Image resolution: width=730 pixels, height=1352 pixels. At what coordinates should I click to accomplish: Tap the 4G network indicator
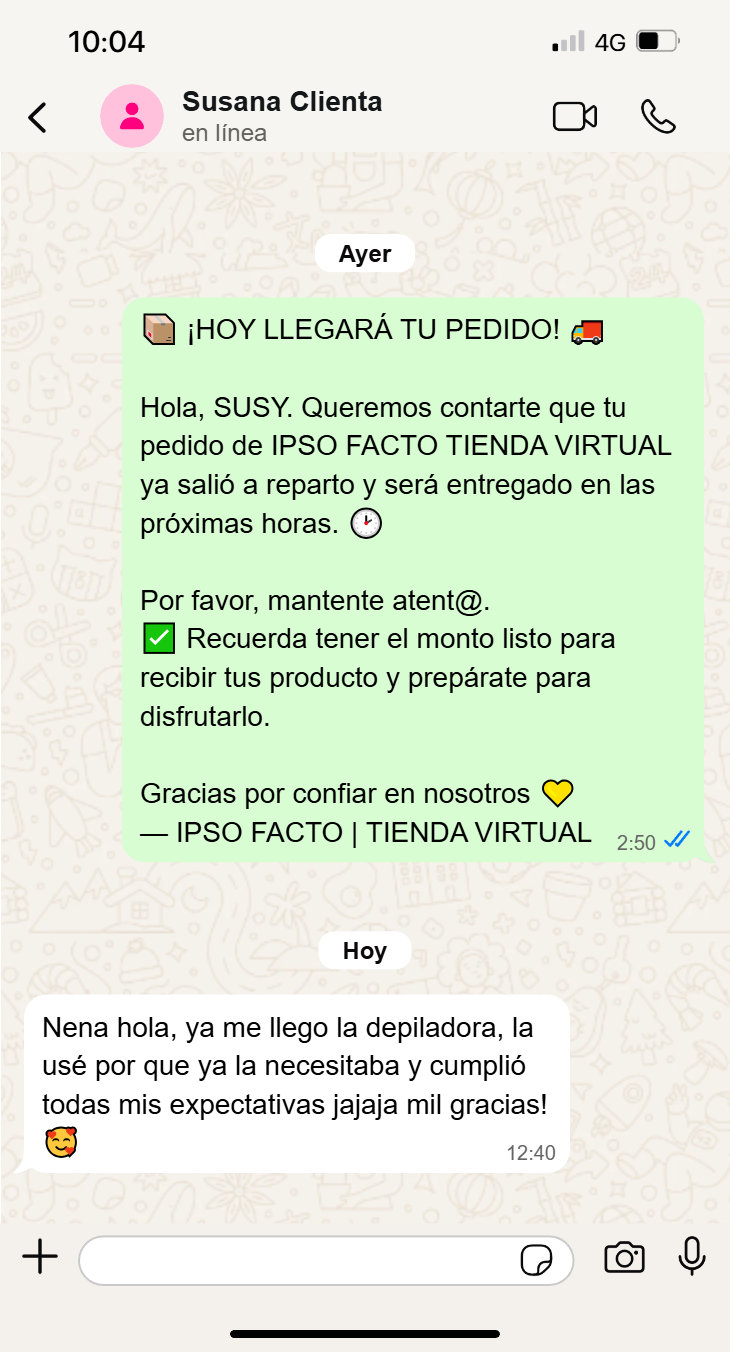pyautogui.click(x=611, y=41)
